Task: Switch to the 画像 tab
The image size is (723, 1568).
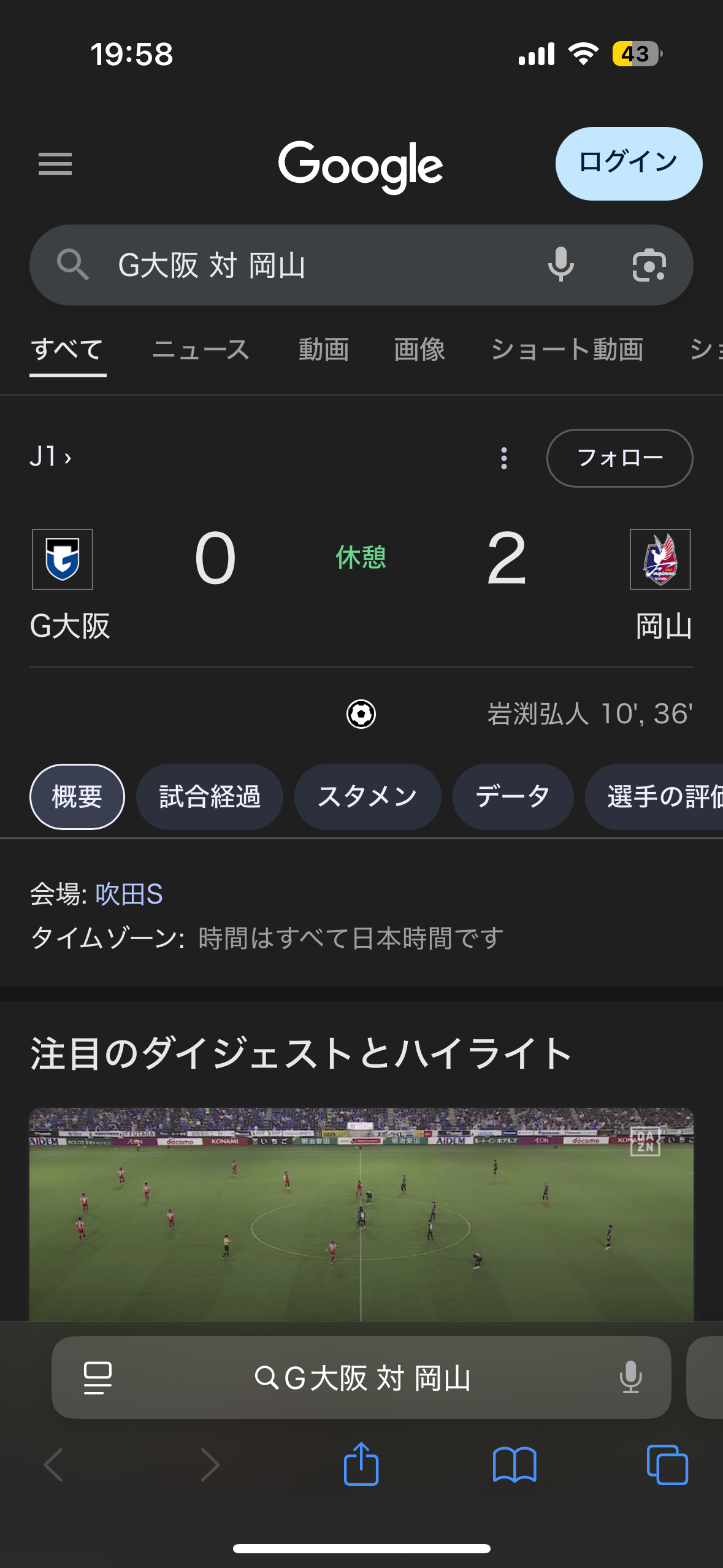Action: click(x=419, y=350)
